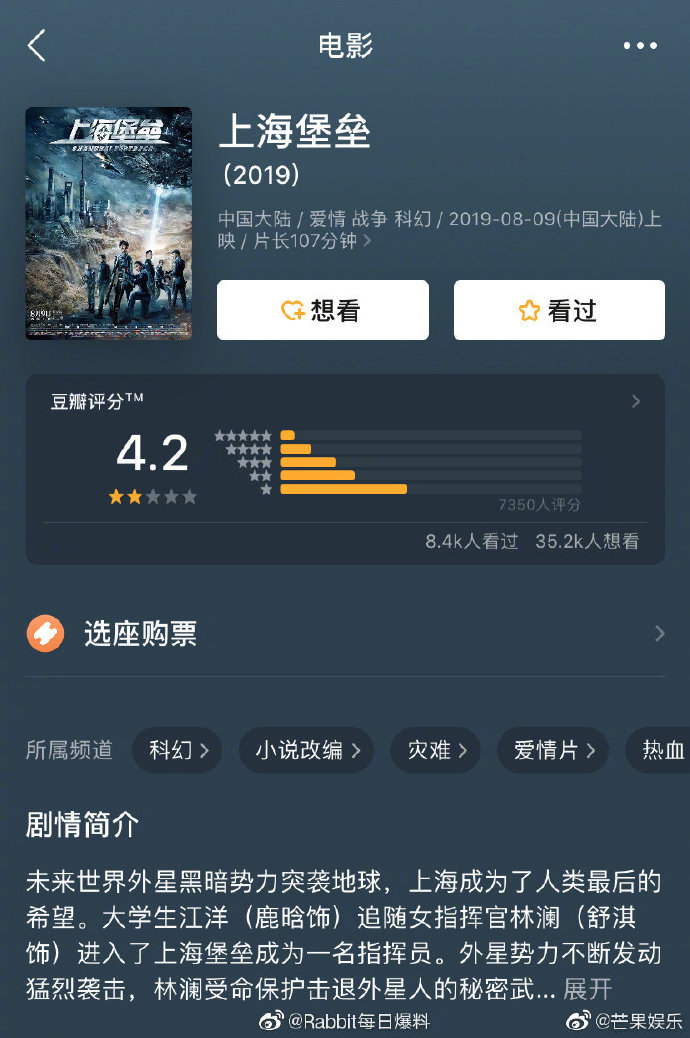Mark the movie as 看过

point(559,310)
